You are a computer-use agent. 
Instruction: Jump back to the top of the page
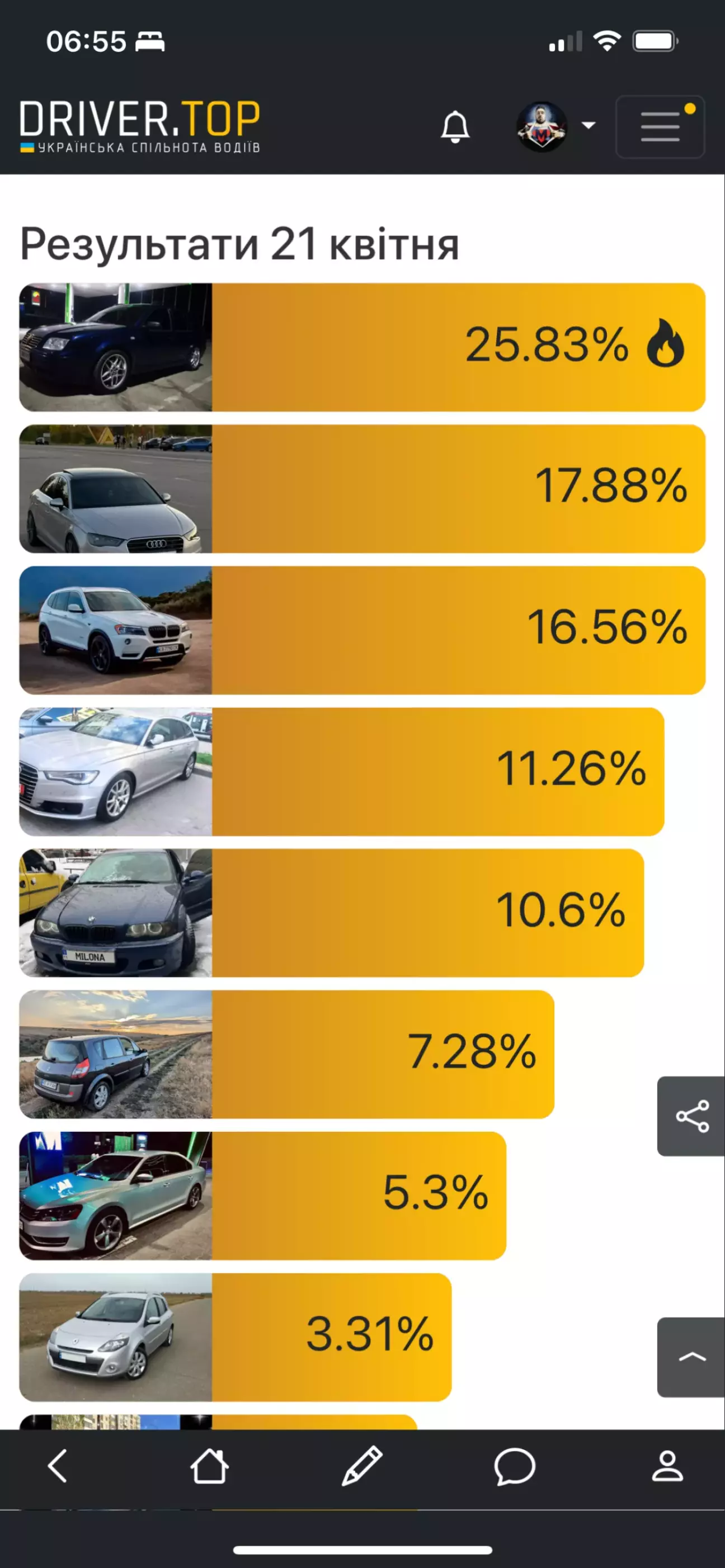tap(691, 1357)
